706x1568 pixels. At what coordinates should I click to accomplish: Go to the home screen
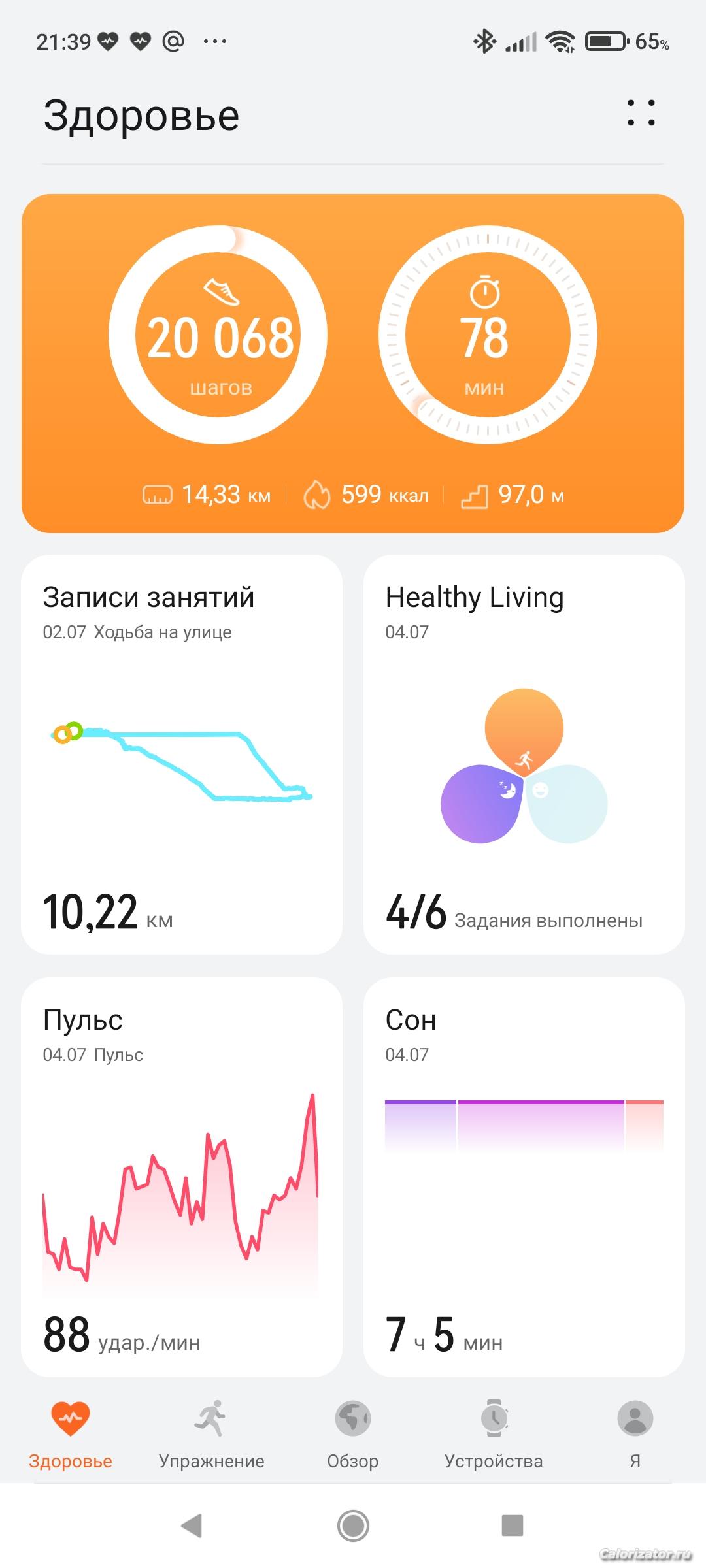pos(353,1526)
